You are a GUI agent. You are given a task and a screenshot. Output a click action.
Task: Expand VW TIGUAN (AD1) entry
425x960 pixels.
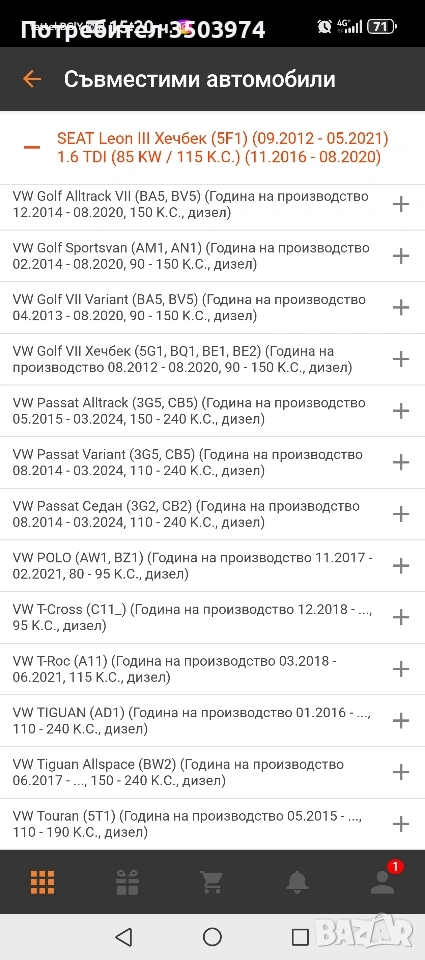tap(401, 721)
